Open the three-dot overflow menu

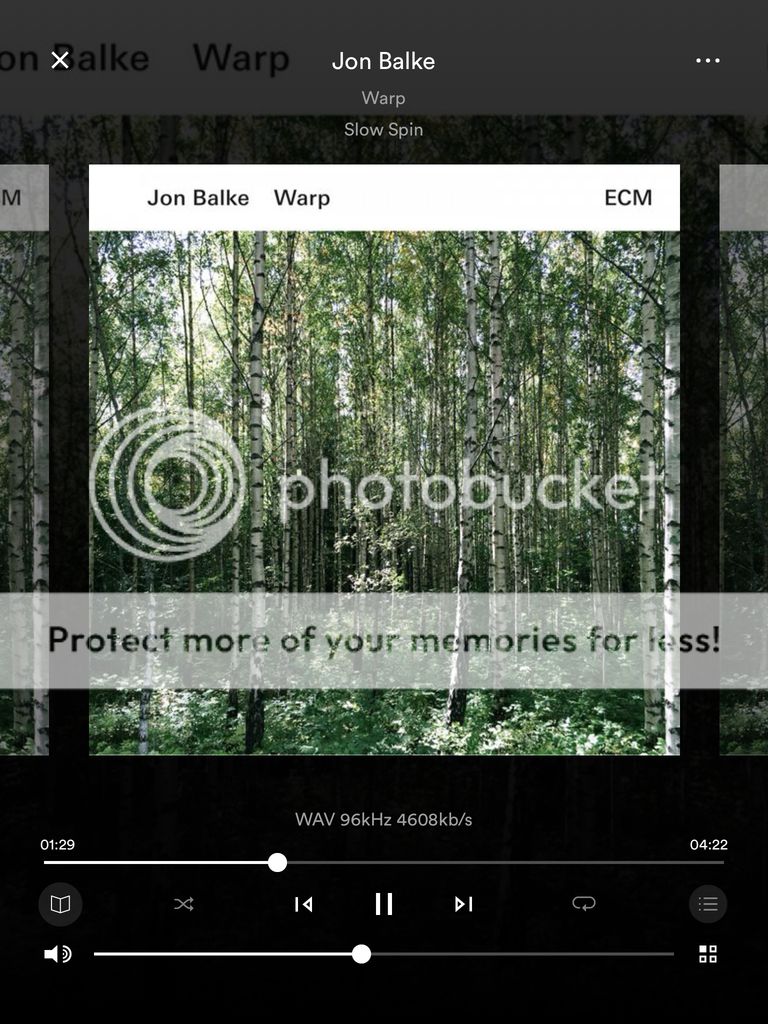point(707,60)
